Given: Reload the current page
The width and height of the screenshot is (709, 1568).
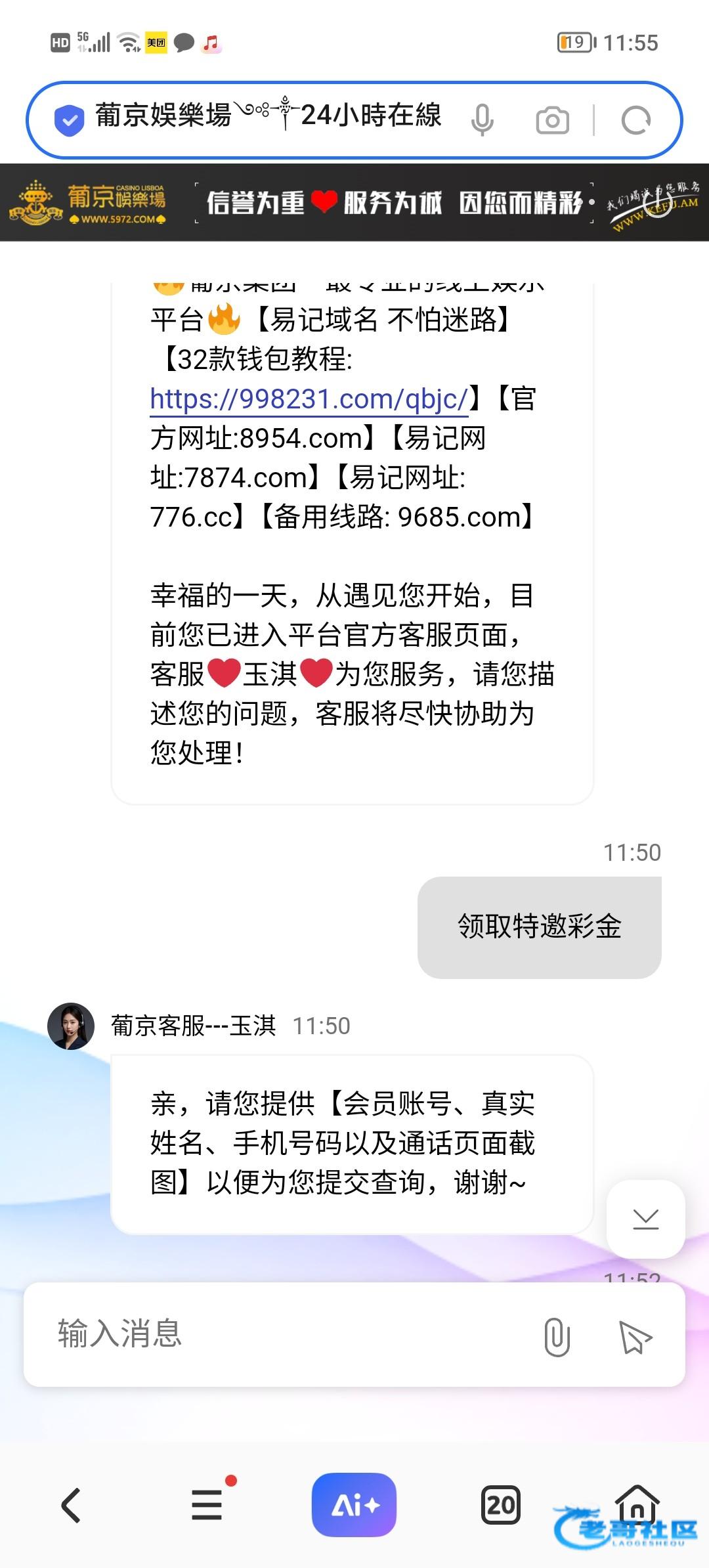Looking at the screenshot, I should (x=635, y=120).
